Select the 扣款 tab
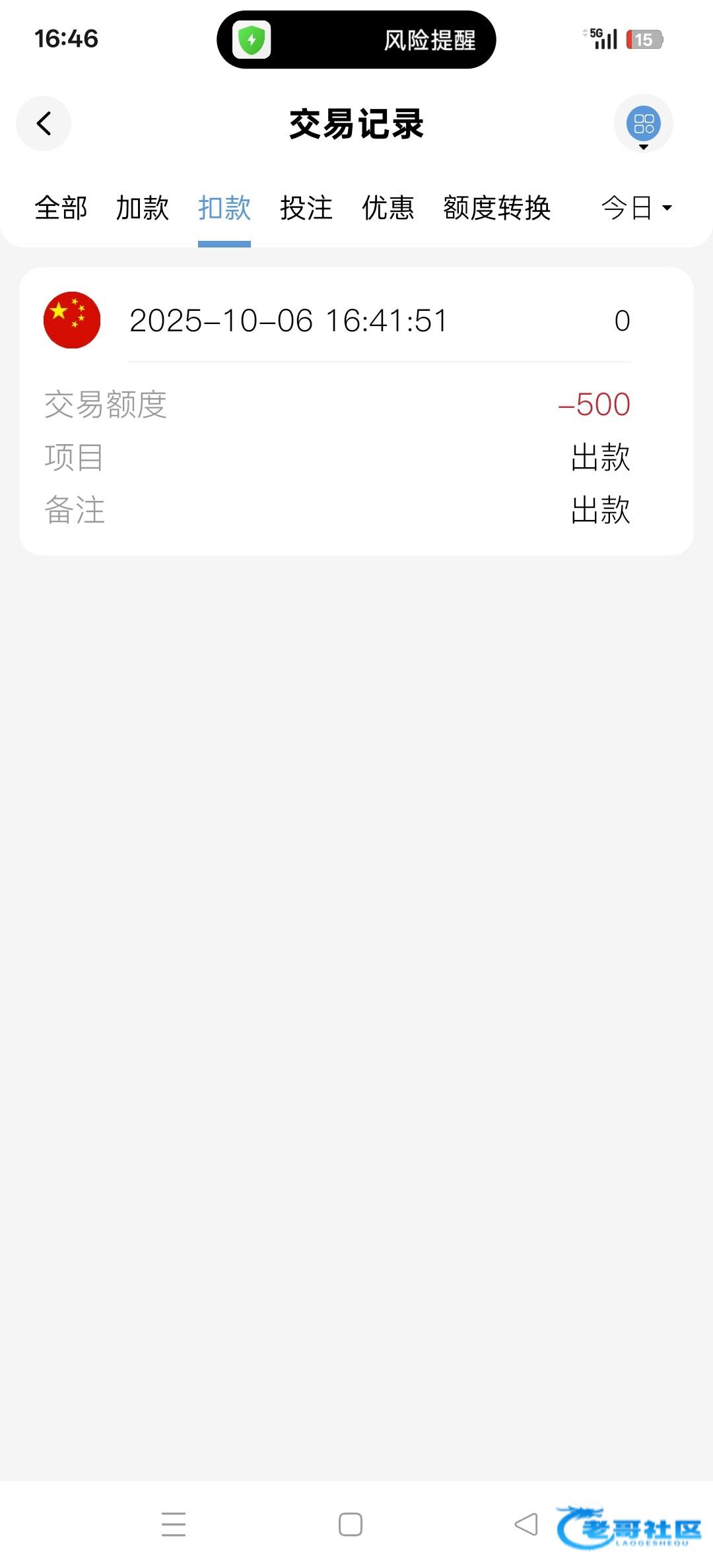 click(x=224, y=208)
